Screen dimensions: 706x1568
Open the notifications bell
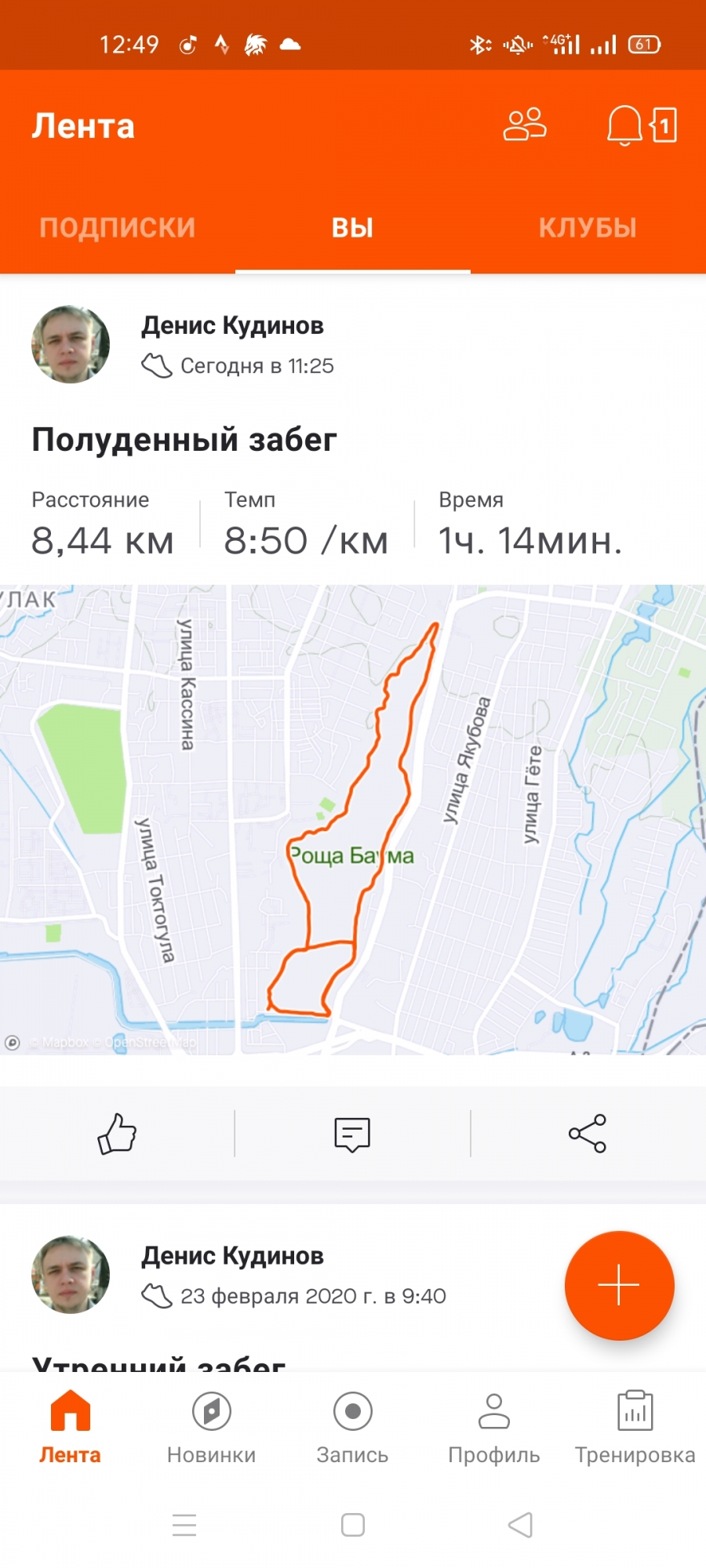(624, 125)
